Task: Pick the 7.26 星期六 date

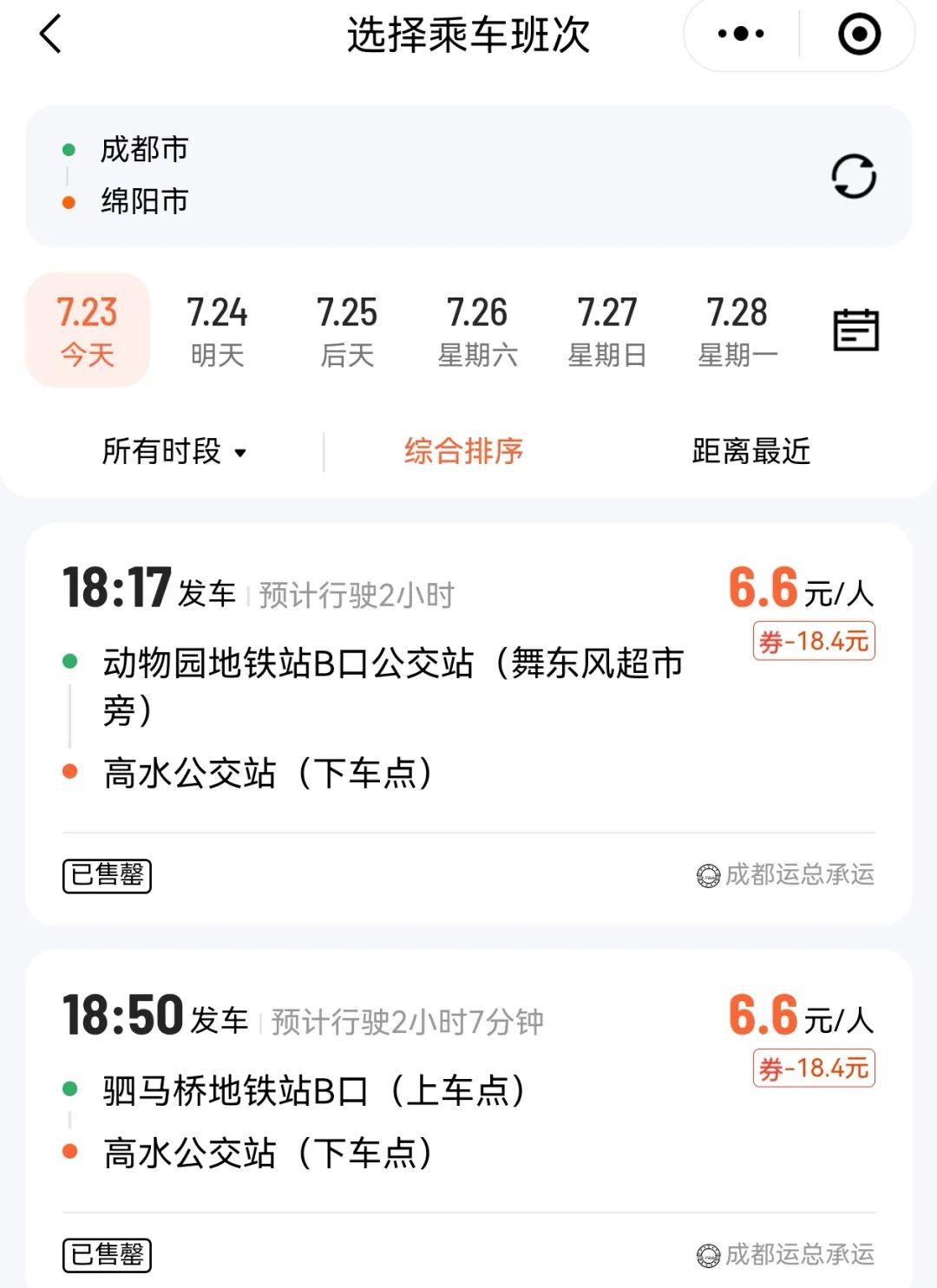Action: click(477, 330)
